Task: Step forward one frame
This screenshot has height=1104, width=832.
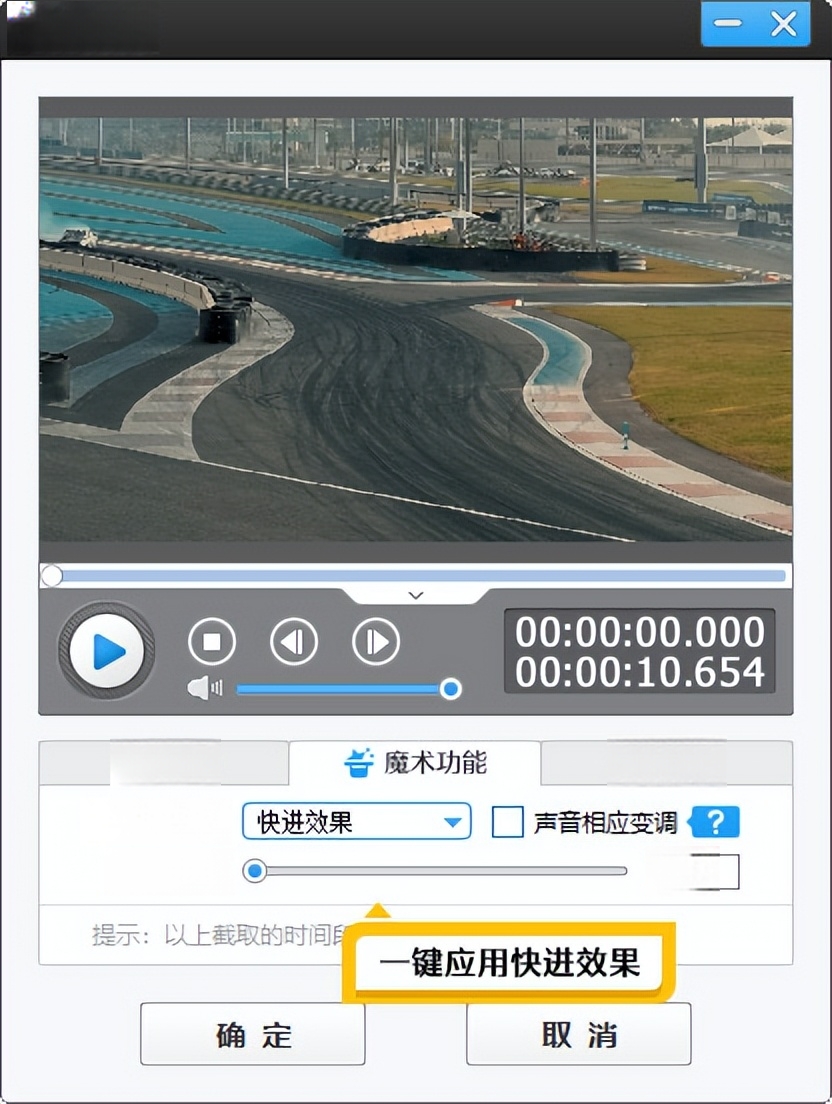Action: click(x=376, y=642)
